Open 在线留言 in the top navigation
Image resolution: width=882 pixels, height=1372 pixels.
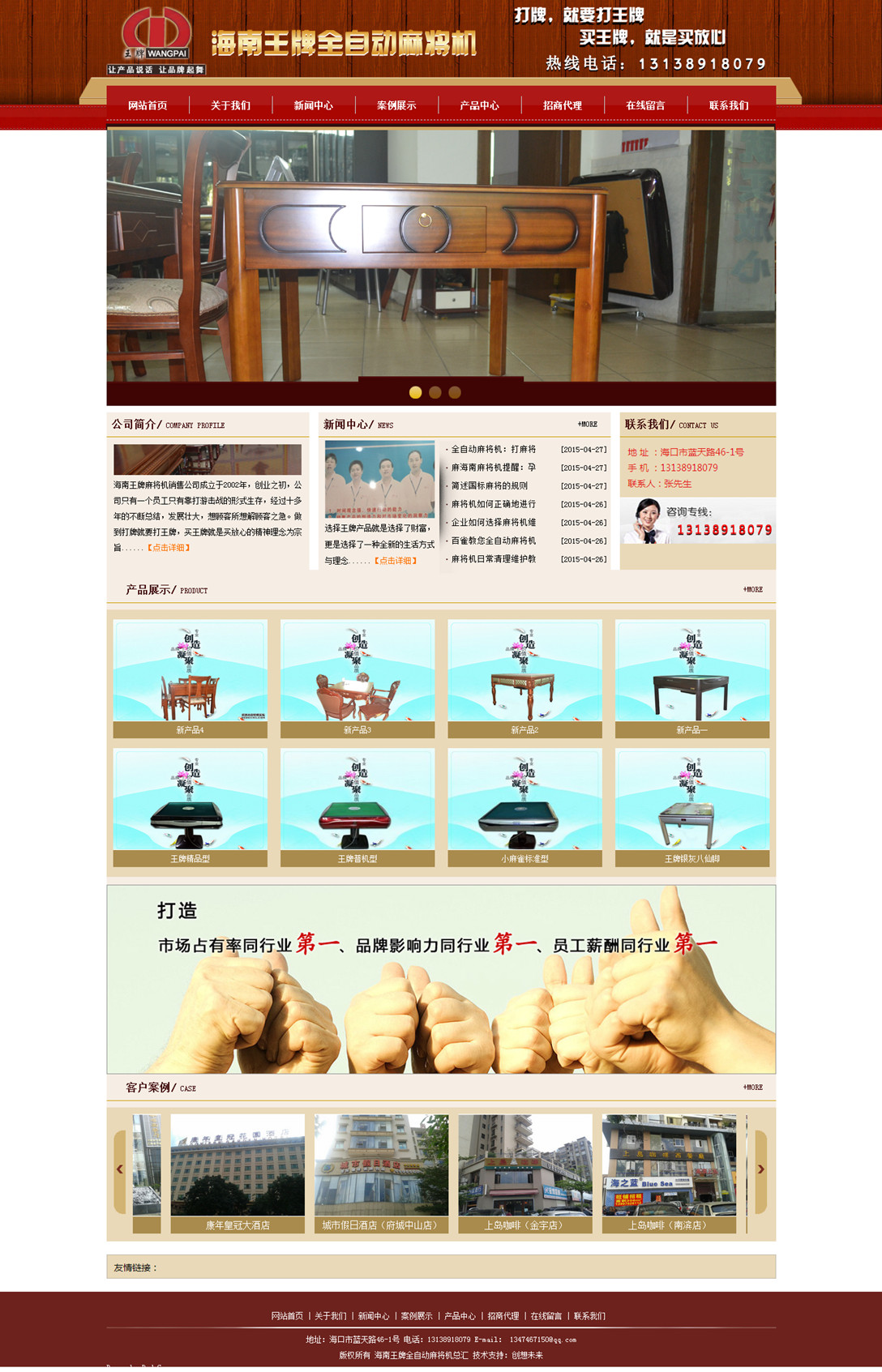coord(645,105)
